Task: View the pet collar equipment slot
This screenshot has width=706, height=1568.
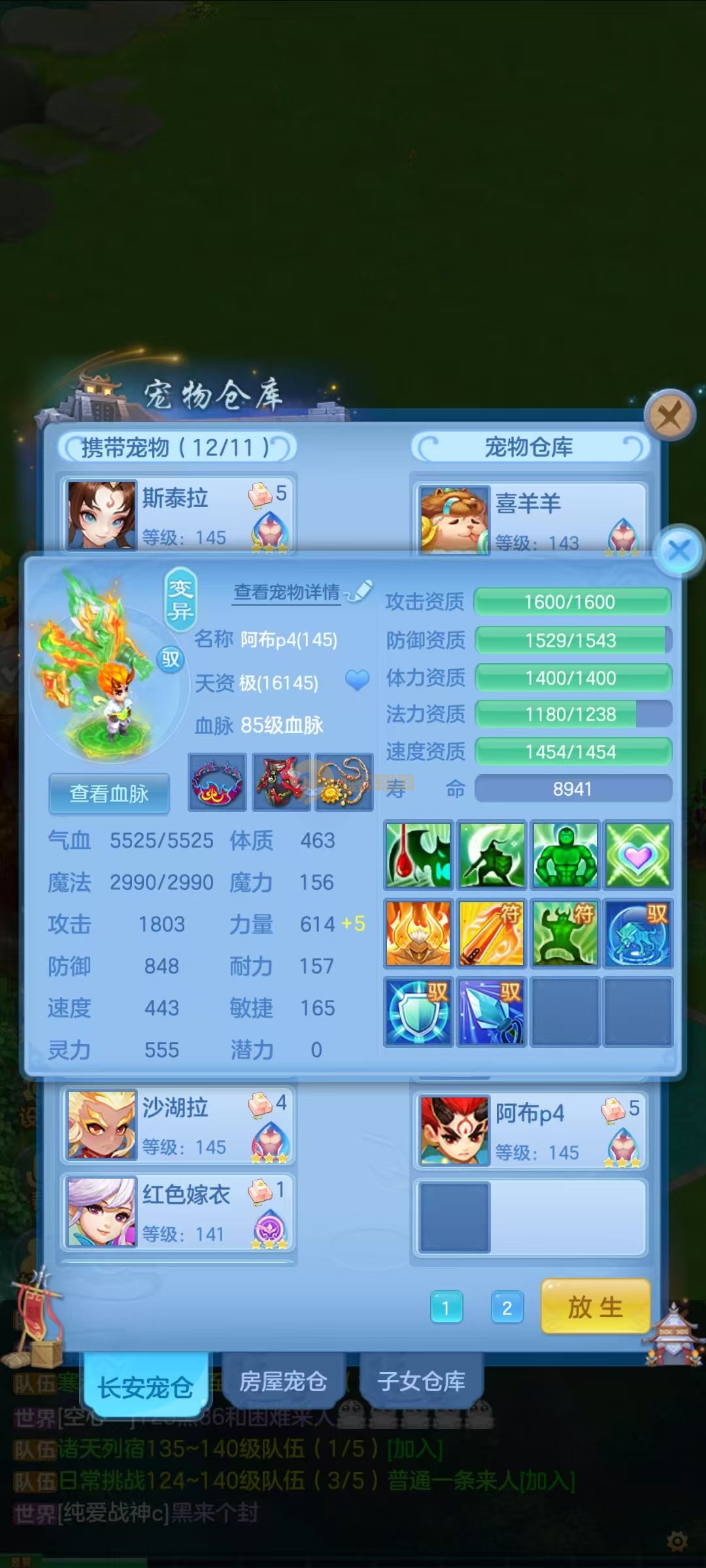Action: [x=217, y=783]
